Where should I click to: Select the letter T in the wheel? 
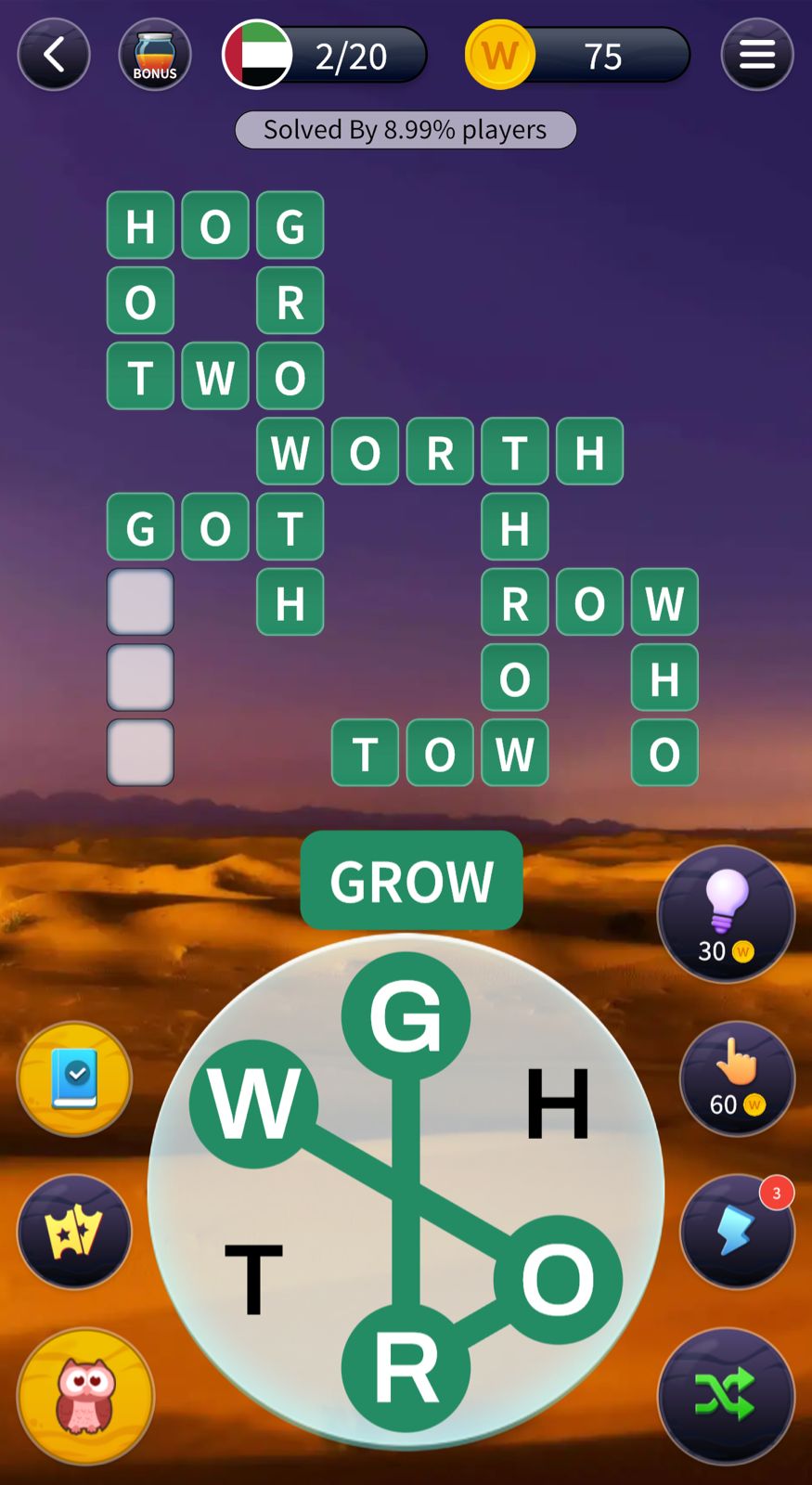(x=253, y=1279)
